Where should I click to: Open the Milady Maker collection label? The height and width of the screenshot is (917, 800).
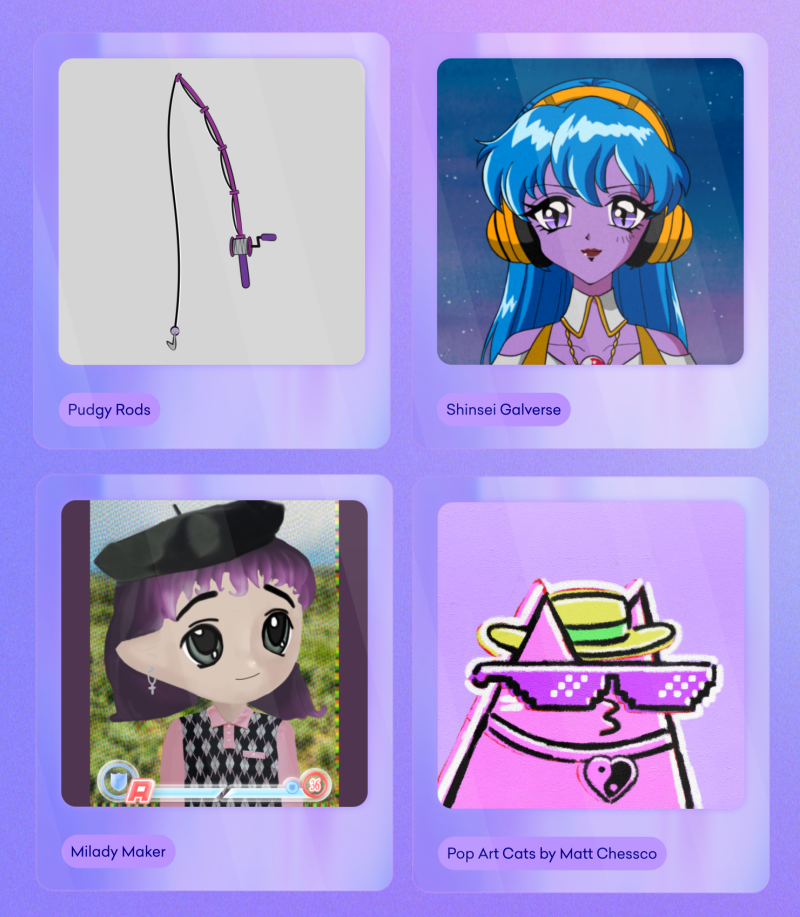pos(118,853)
